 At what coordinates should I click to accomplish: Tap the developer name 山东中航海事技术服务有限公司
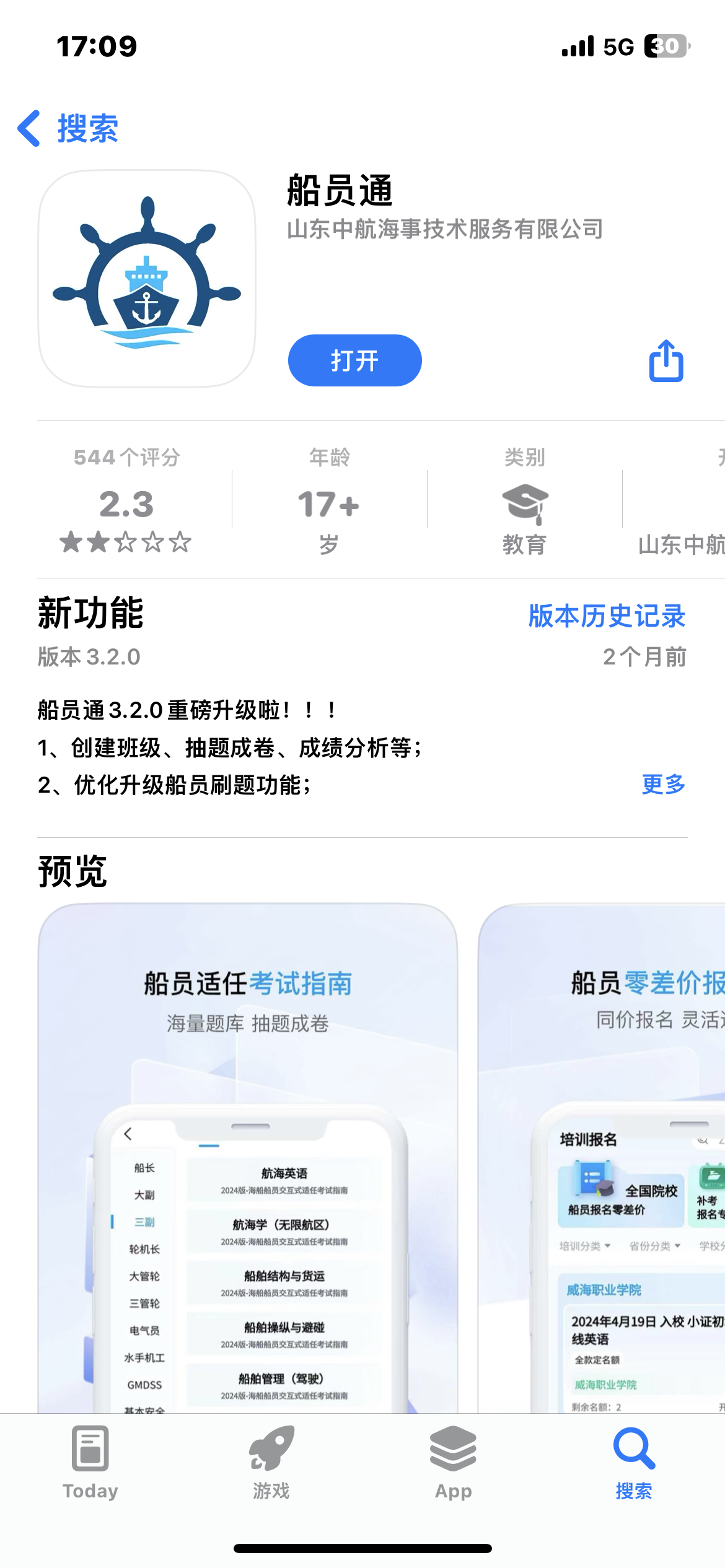point(445,228)
